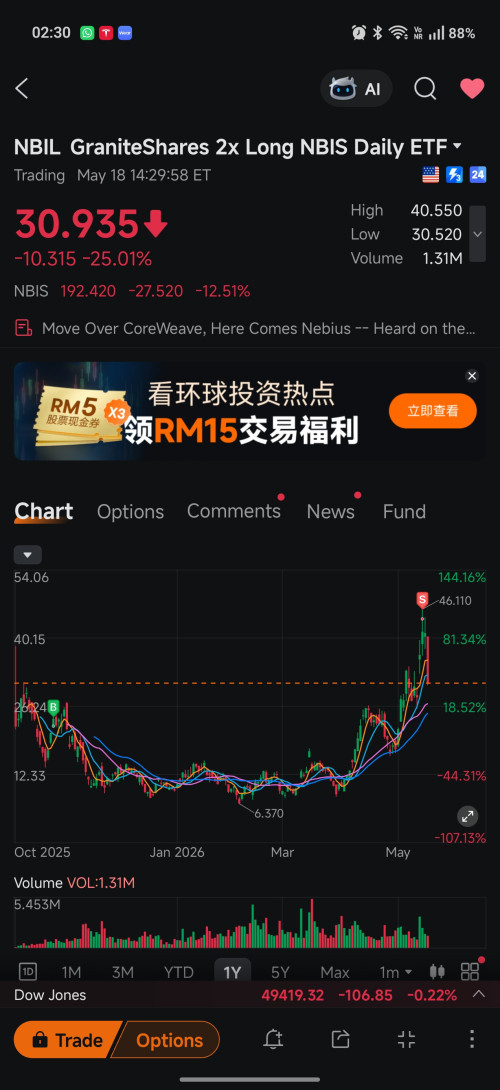The height and width of the screenshot is (1090, 500).
Task: Open the AI assistant
Action: (x=356, y=88)
